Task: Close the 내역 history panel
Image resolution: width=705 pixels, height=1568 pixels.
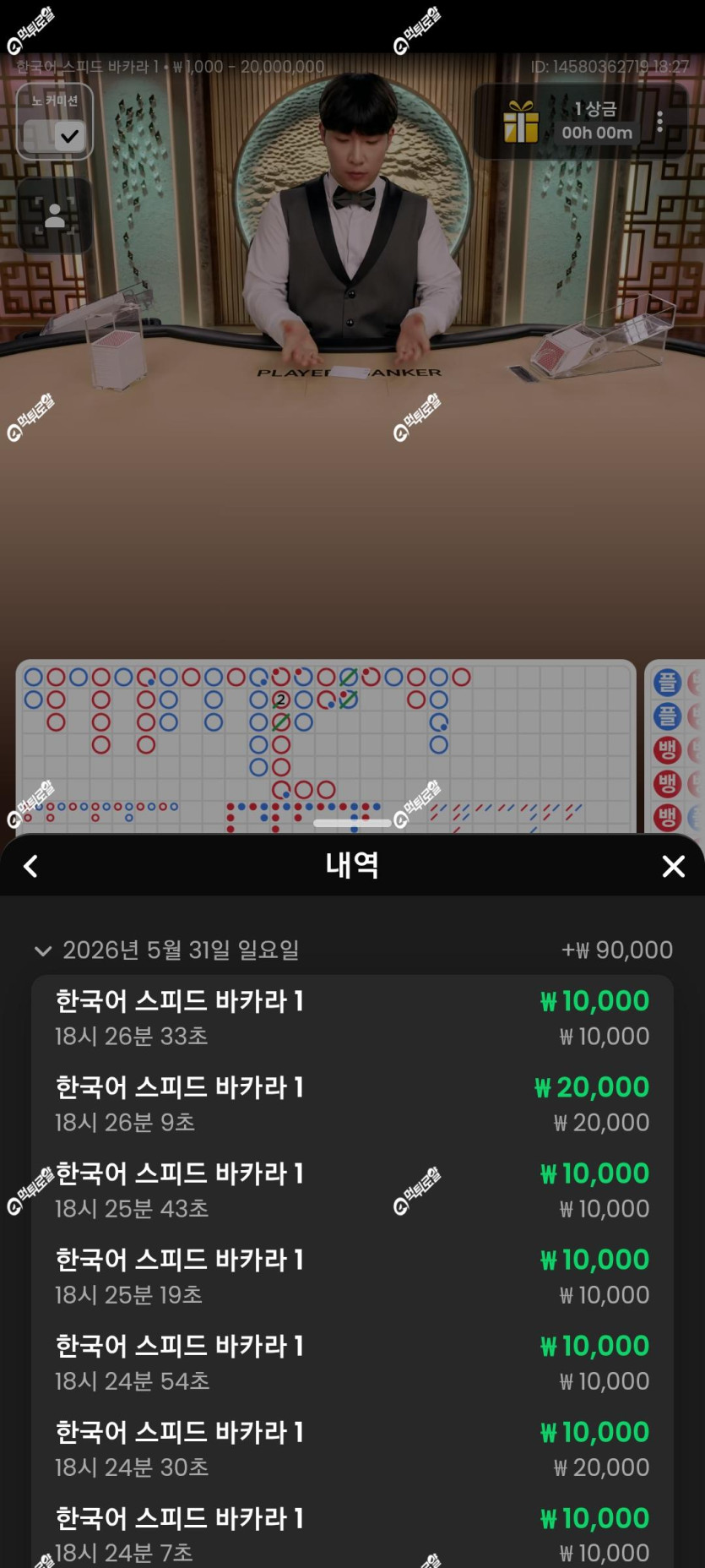Action: (673, 866)
